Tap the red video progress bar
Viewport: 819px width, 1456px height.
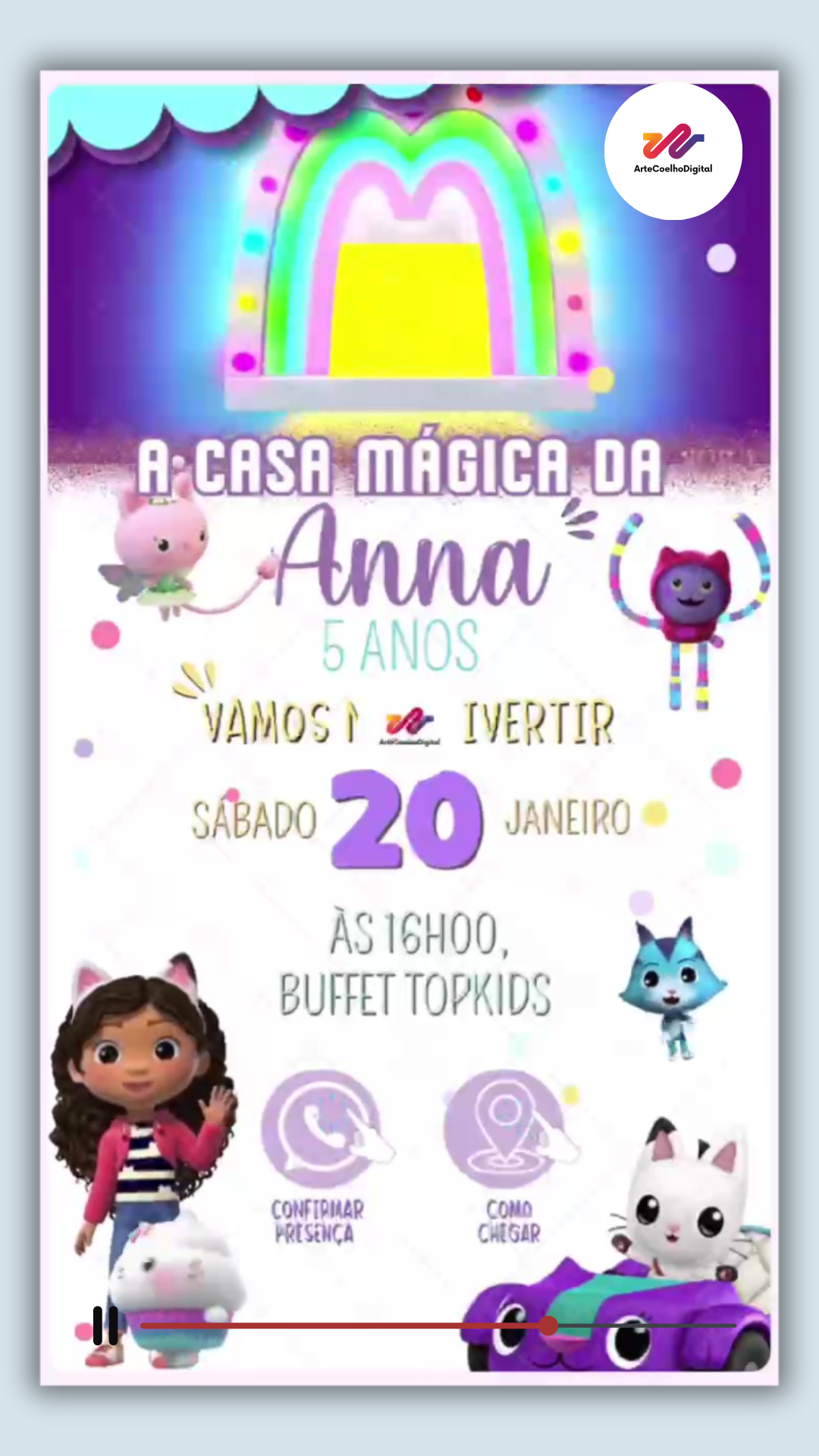click(x=438, y=1326)
